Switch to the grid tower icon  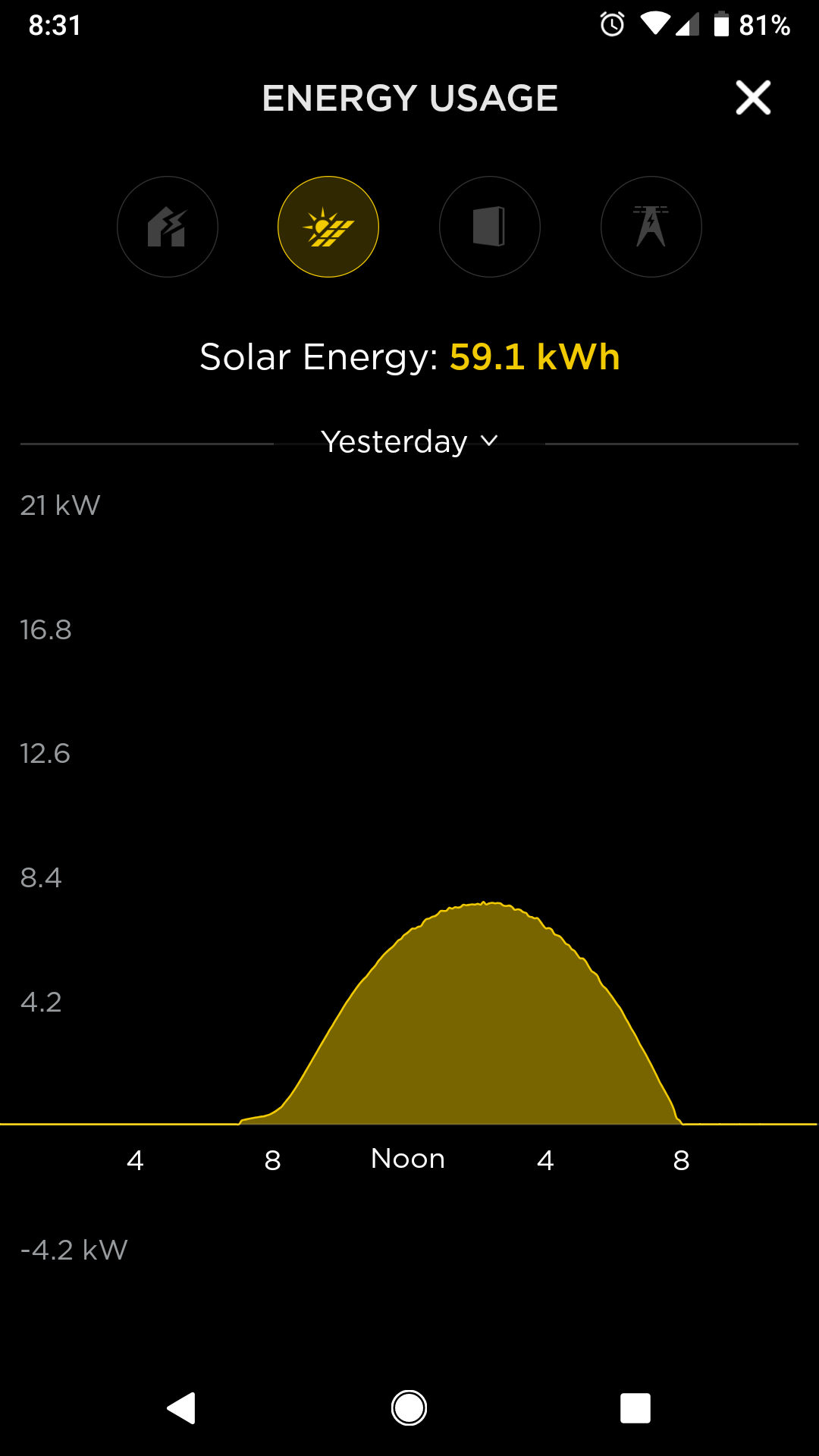coord(651,227)
